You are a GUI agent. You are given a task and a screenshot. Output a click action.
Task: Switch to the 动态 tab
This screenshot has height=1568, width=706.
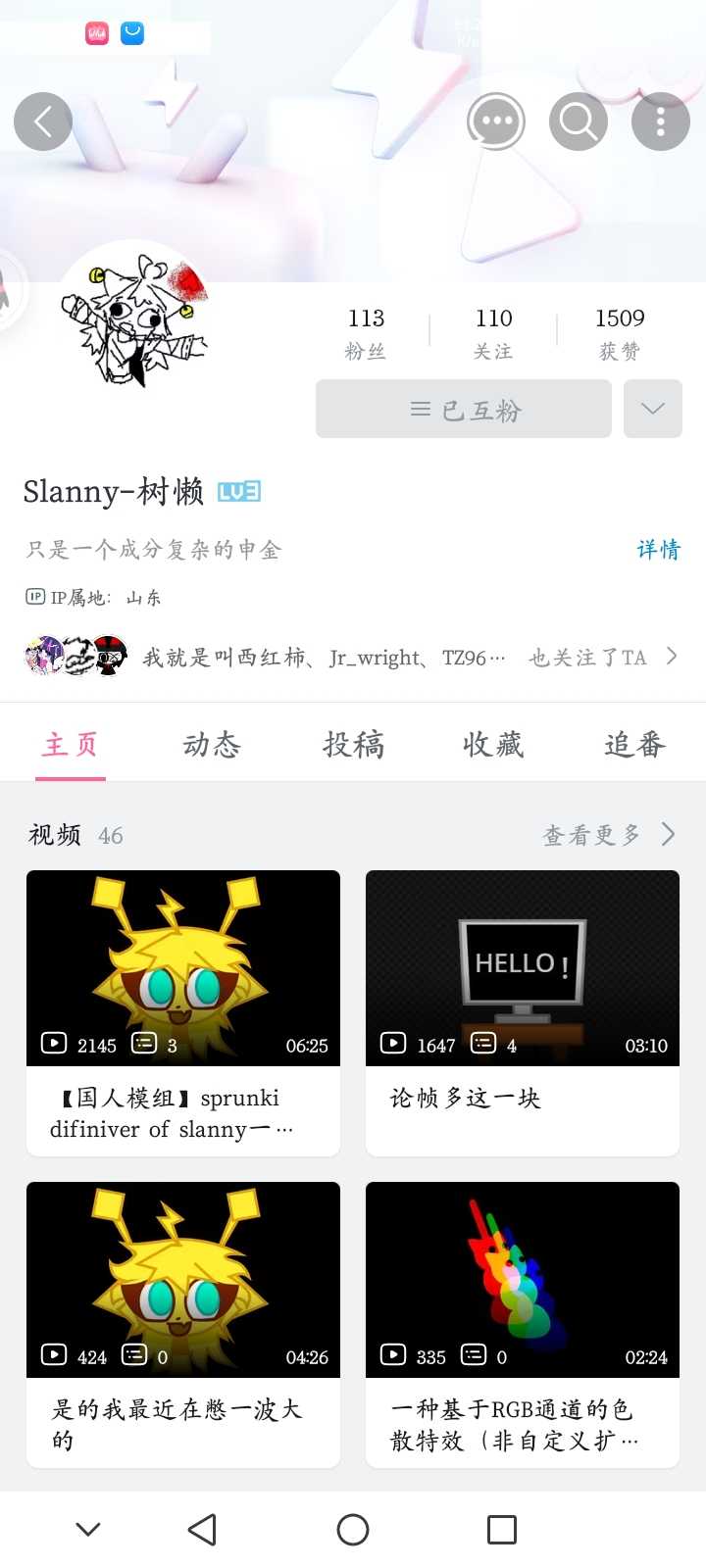(212, 745)
